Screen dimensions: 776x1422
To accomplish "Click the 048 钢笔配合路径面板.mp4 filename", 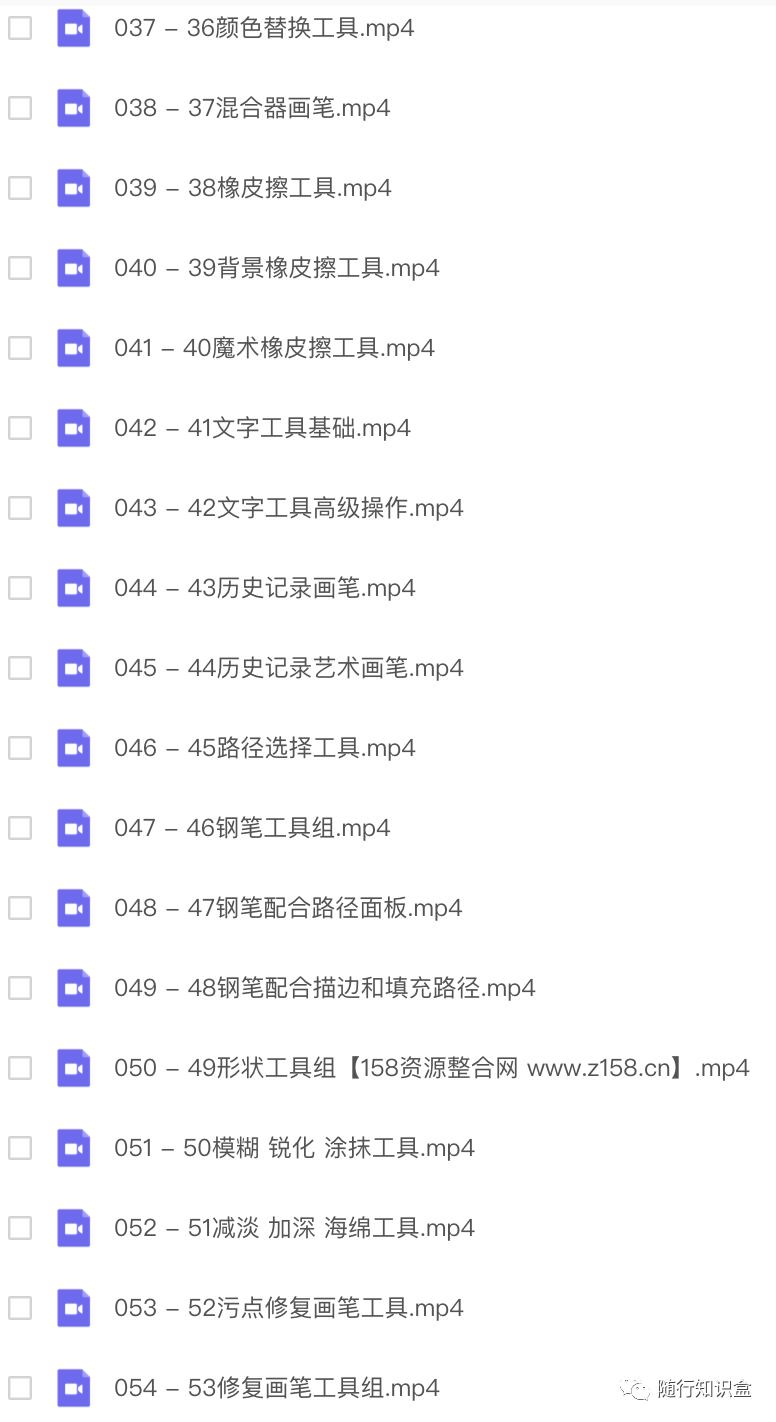I will coord(287,908).
